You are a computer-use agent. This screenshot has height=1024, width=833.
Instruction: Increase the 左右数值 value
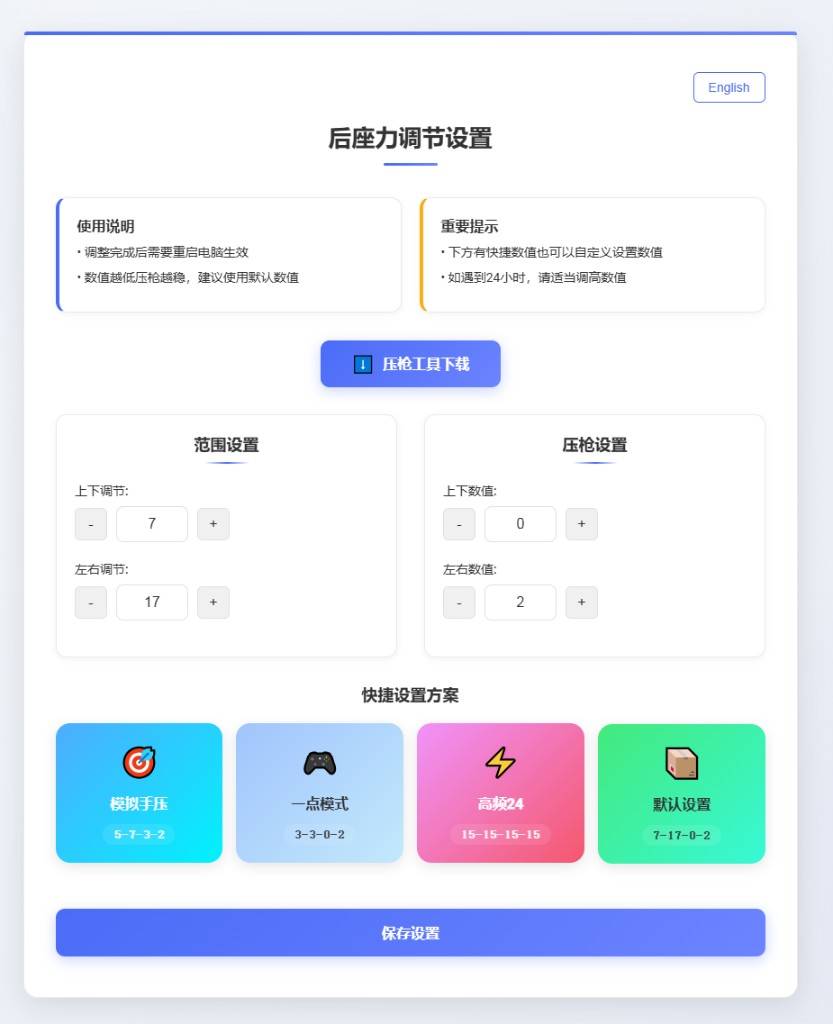click(x=581, y=602)
